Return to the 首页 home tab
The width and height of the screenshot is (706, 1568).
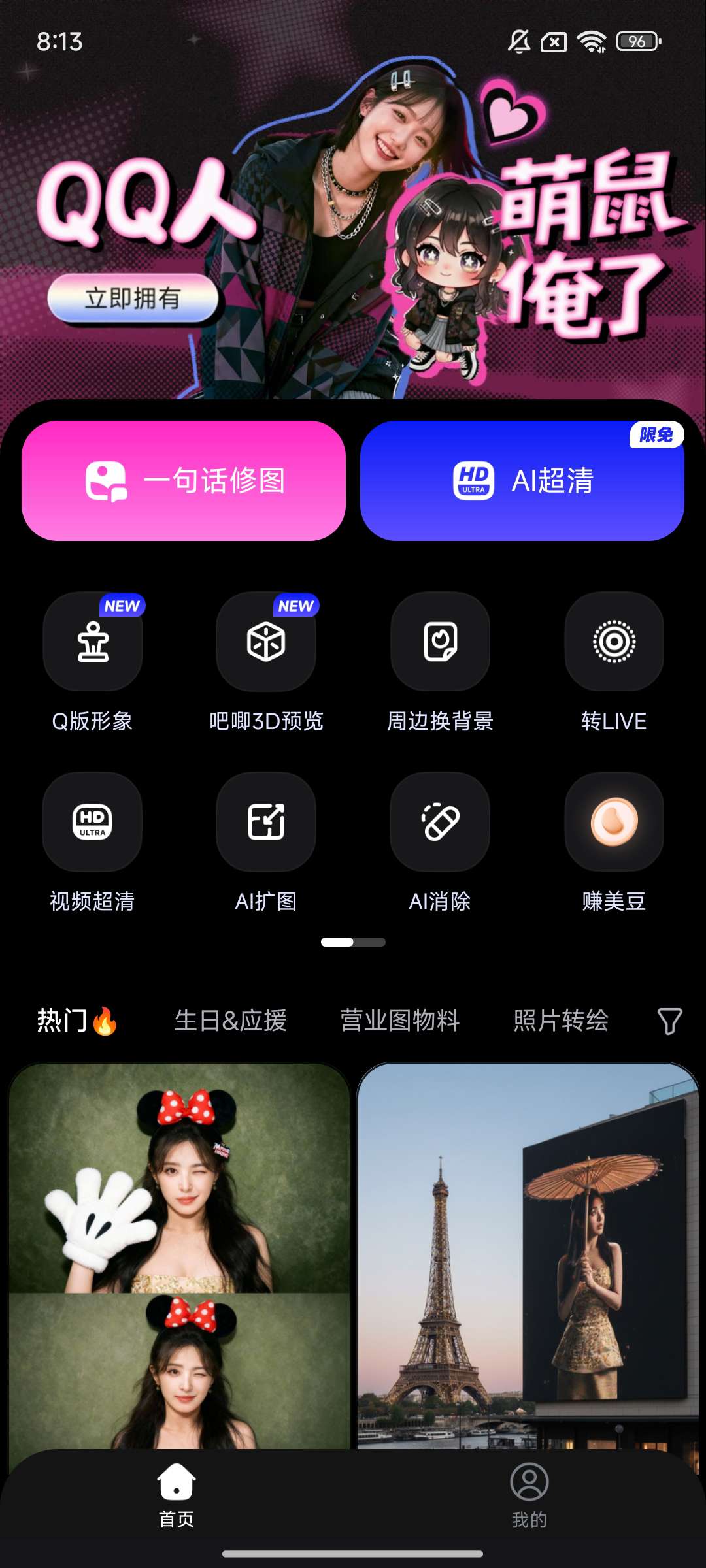point(176,1494)
